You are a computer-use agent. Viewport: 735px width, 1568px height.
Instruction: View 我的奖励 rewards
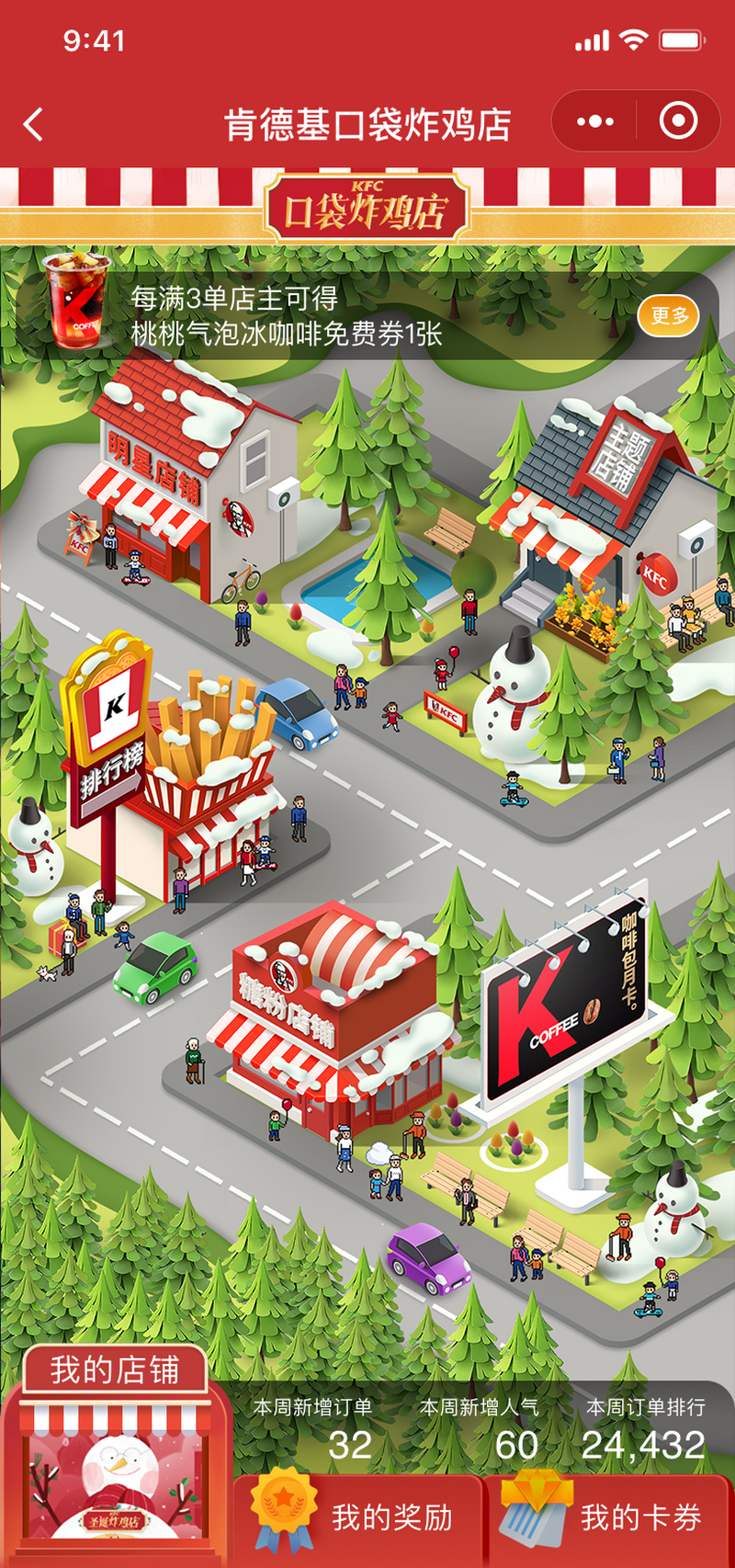(x=360, y=1518)
